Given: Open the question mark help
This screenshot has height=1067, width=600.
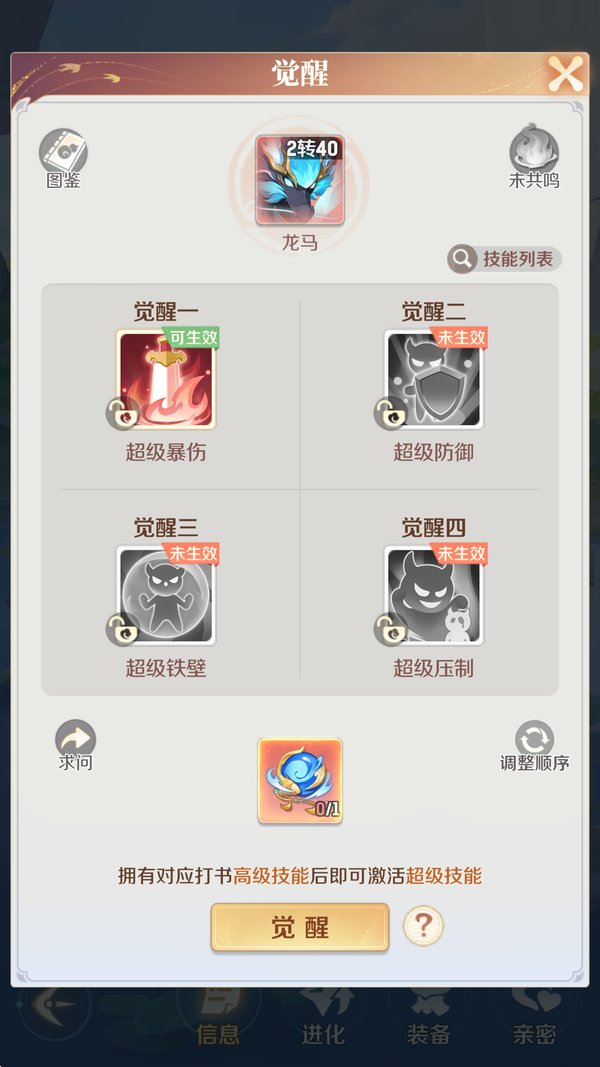Looking at the screenshot, I should [x=423, y=927].
